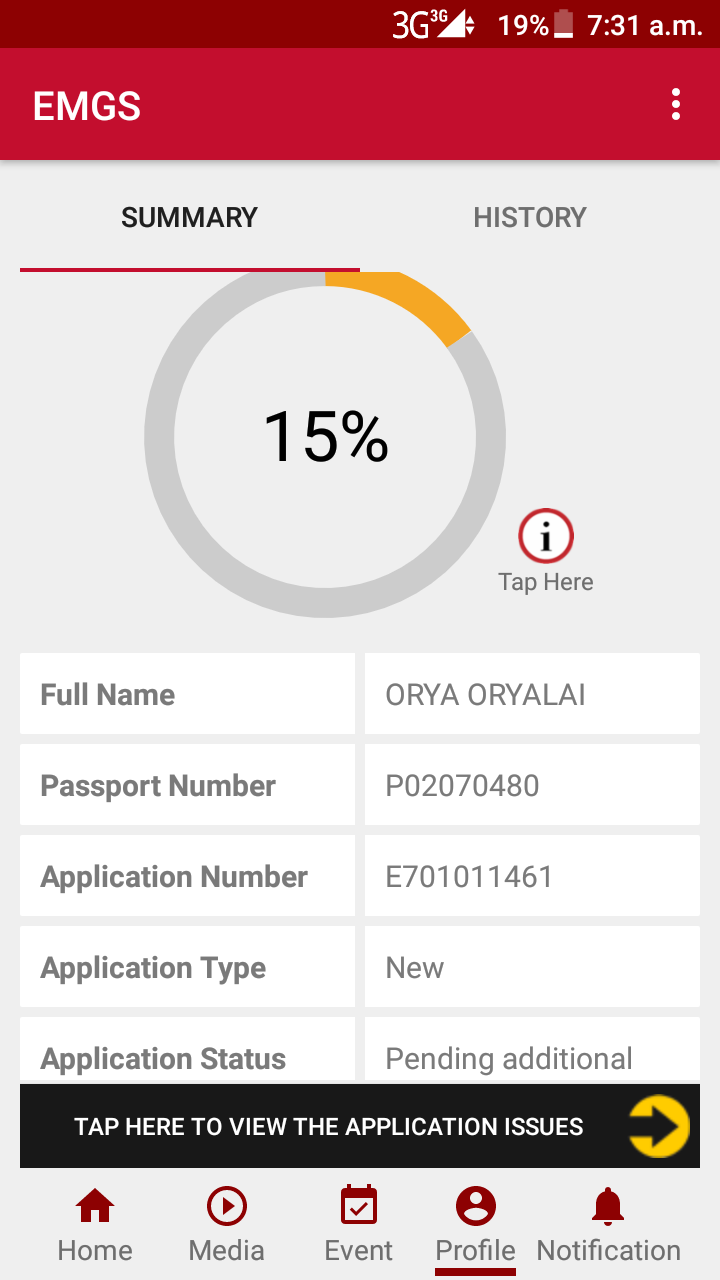Tap the info icon for progress details
Screen dimensions: 720x1280
pos(546,537)
